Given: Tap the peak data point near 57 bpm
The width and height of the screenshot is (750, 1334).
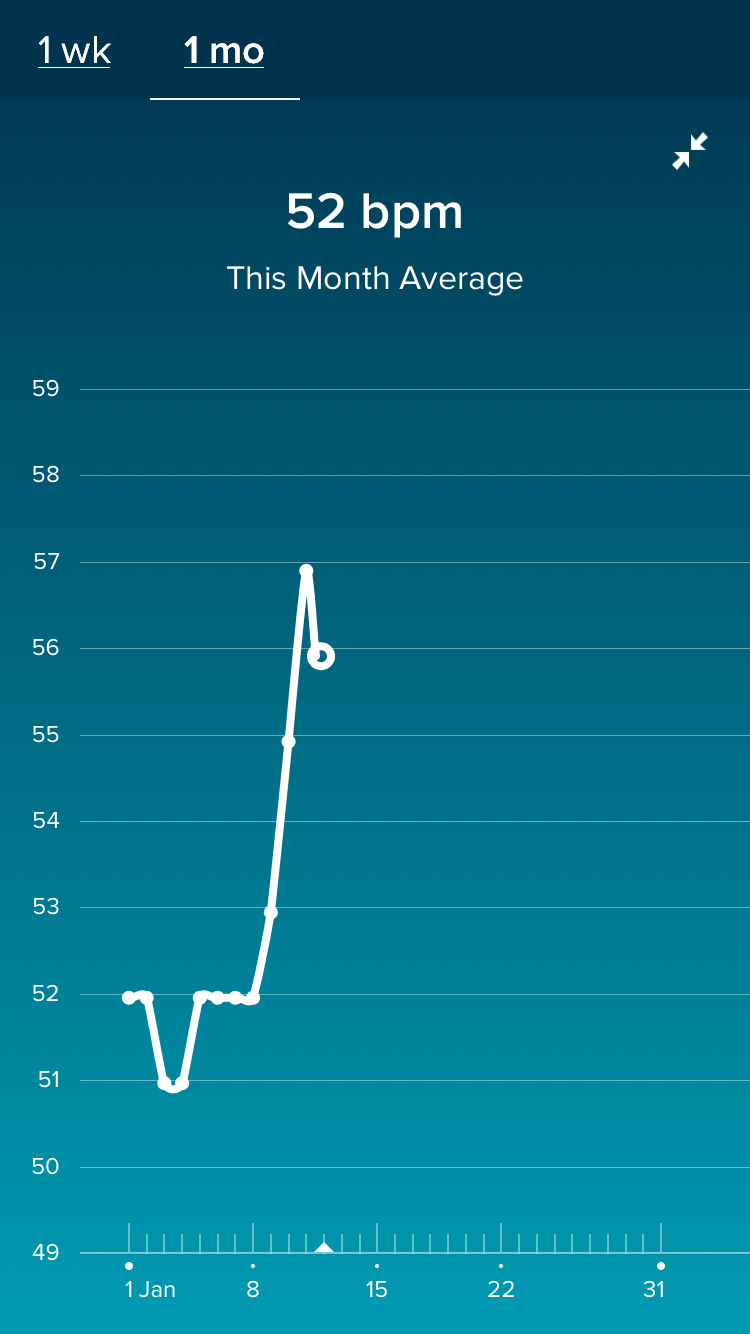Looking at the screenshot, I should (x=306, y=571).
